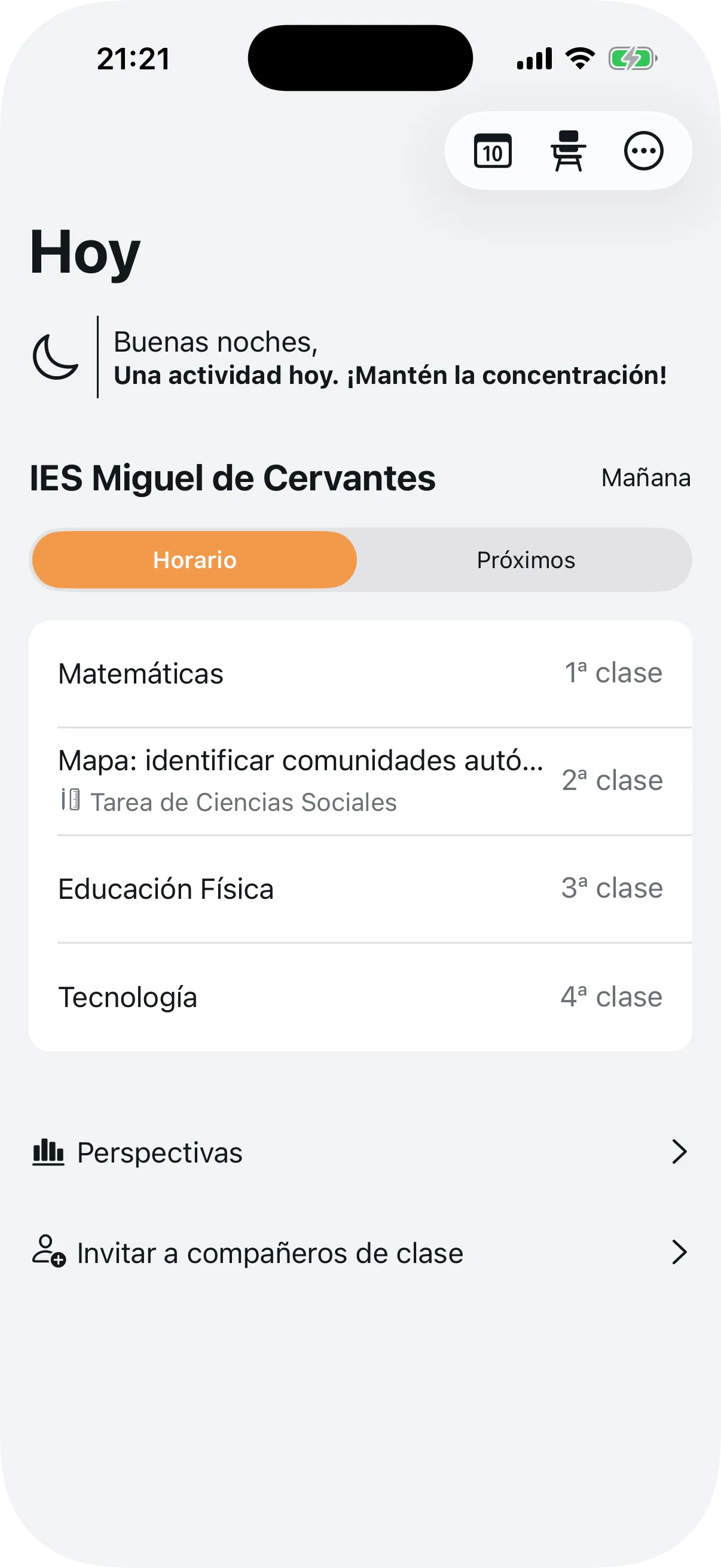This screenshot has height=1568, width=721.
Task: Select the classroom desk icon
Action: click(569, 151)
